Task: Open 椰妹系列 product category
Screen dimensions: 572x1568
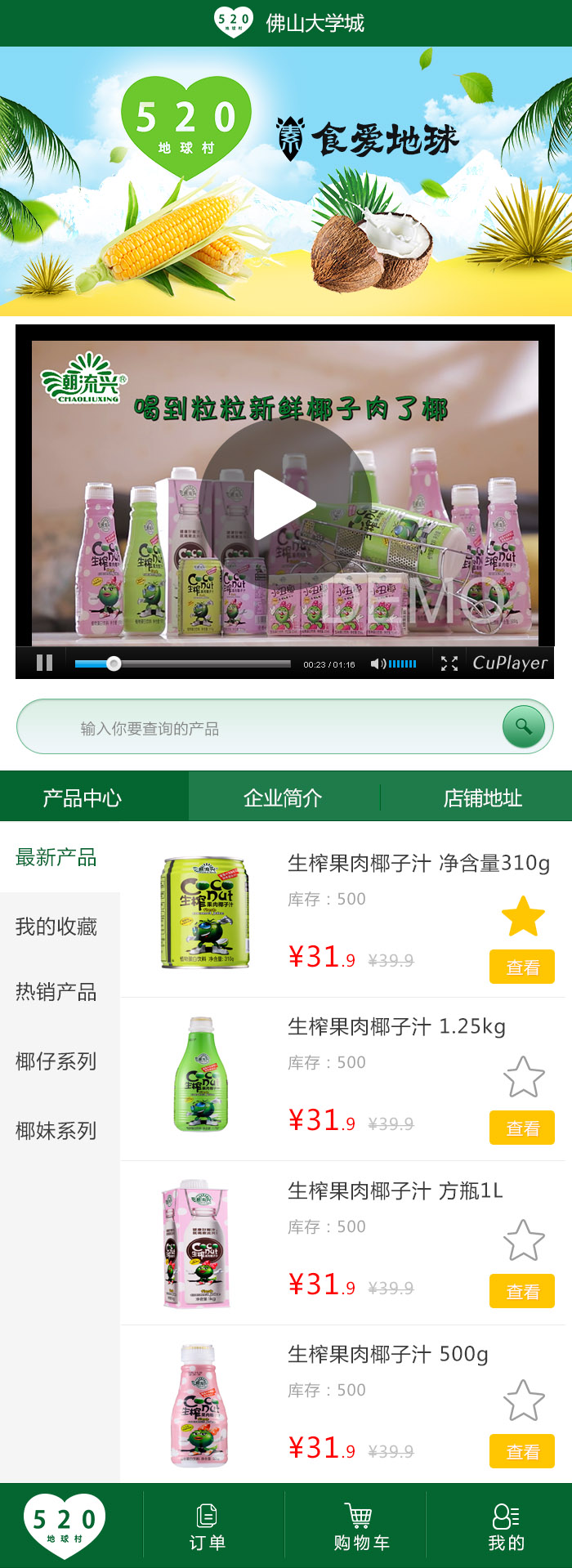Action: [56, 1131]
